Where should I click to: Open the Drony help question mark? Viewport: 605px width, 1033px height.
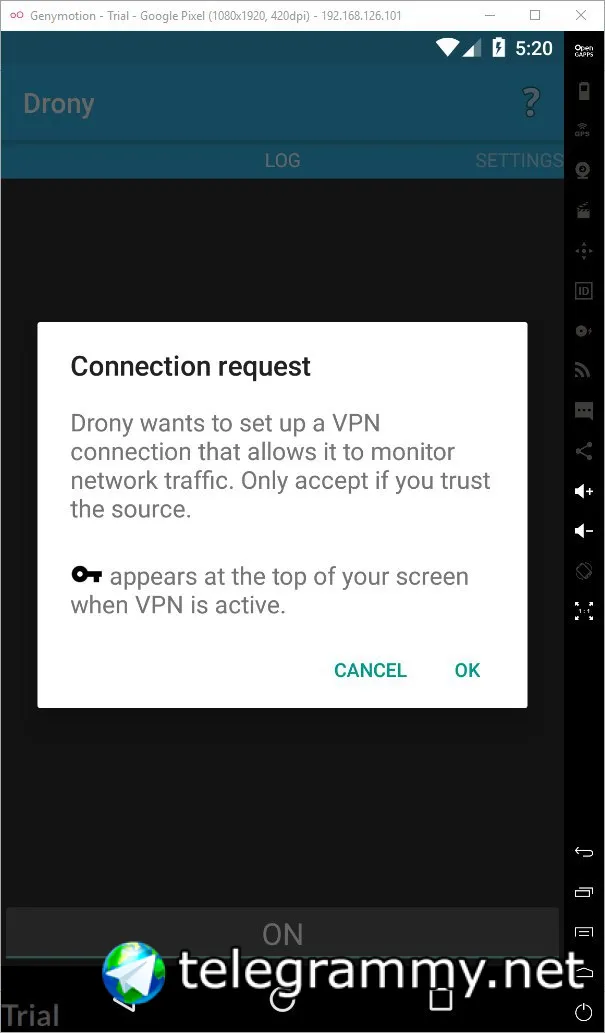pyautogui.click(x=531, y=103)
